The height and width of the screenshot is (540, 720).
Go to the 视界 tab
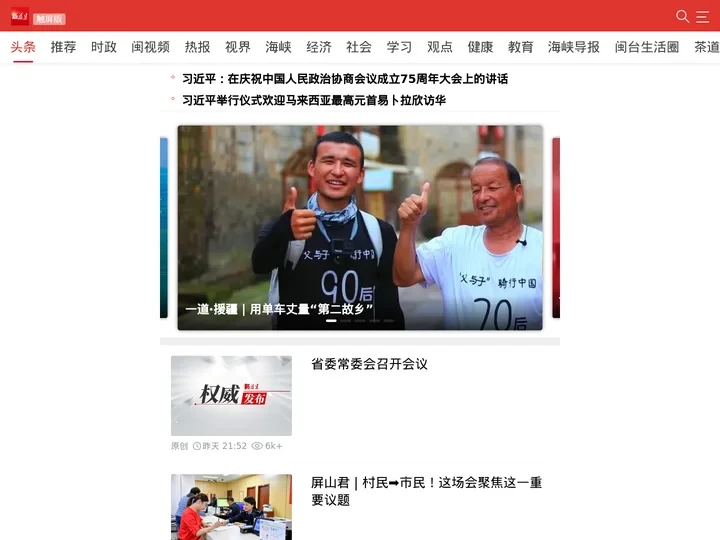(x=238, y=47)
